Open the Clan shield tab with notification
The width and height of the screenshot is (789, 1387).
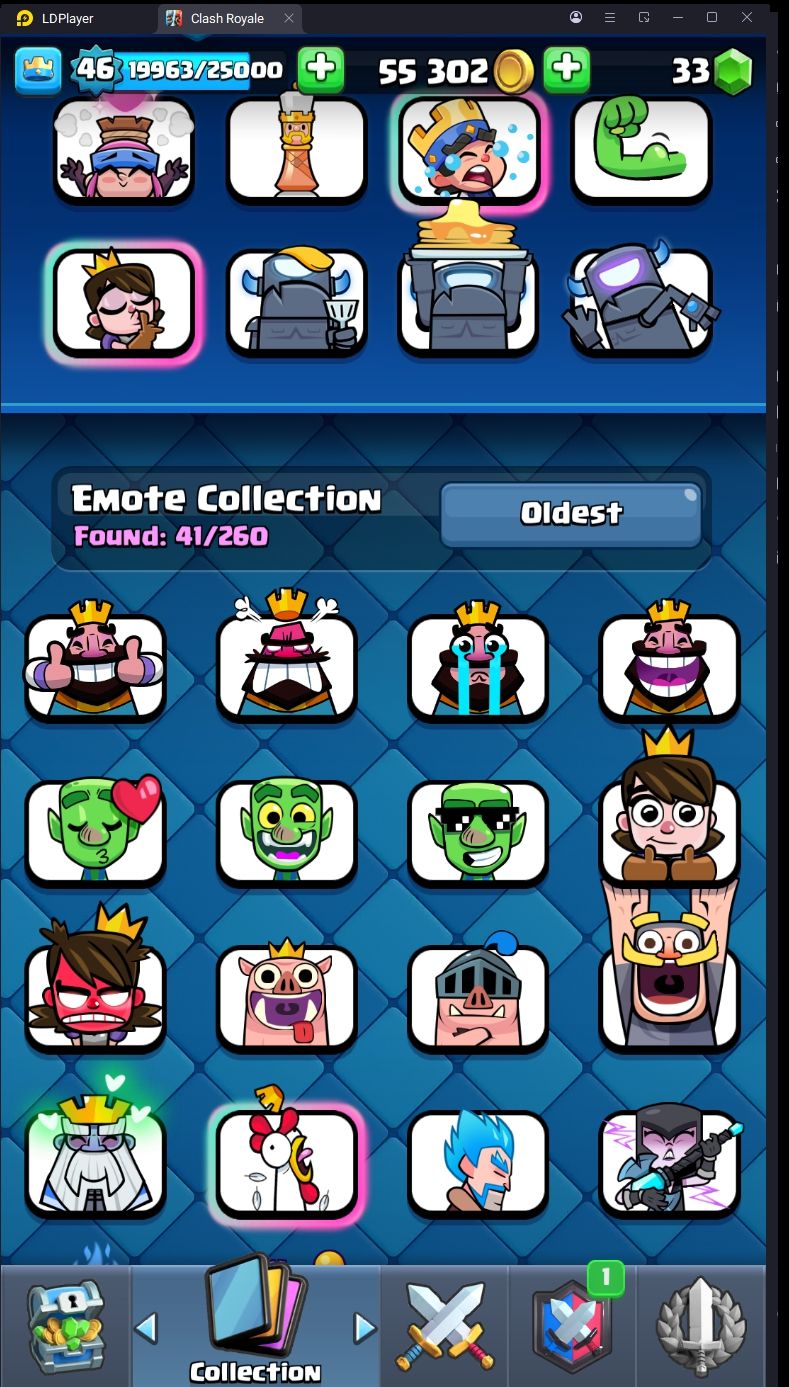click(x=573, y=1326)
